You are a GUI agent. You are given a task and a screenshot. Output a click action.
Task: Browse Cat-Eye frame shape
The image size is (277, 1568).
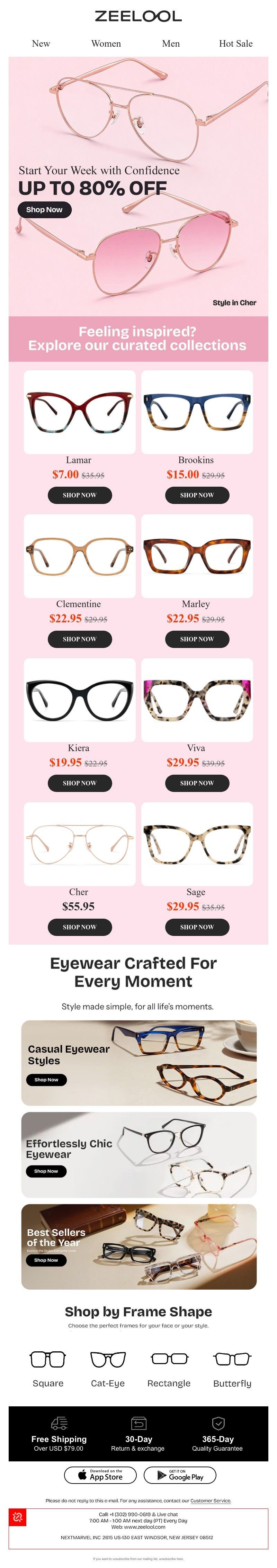click(108, 1368)
